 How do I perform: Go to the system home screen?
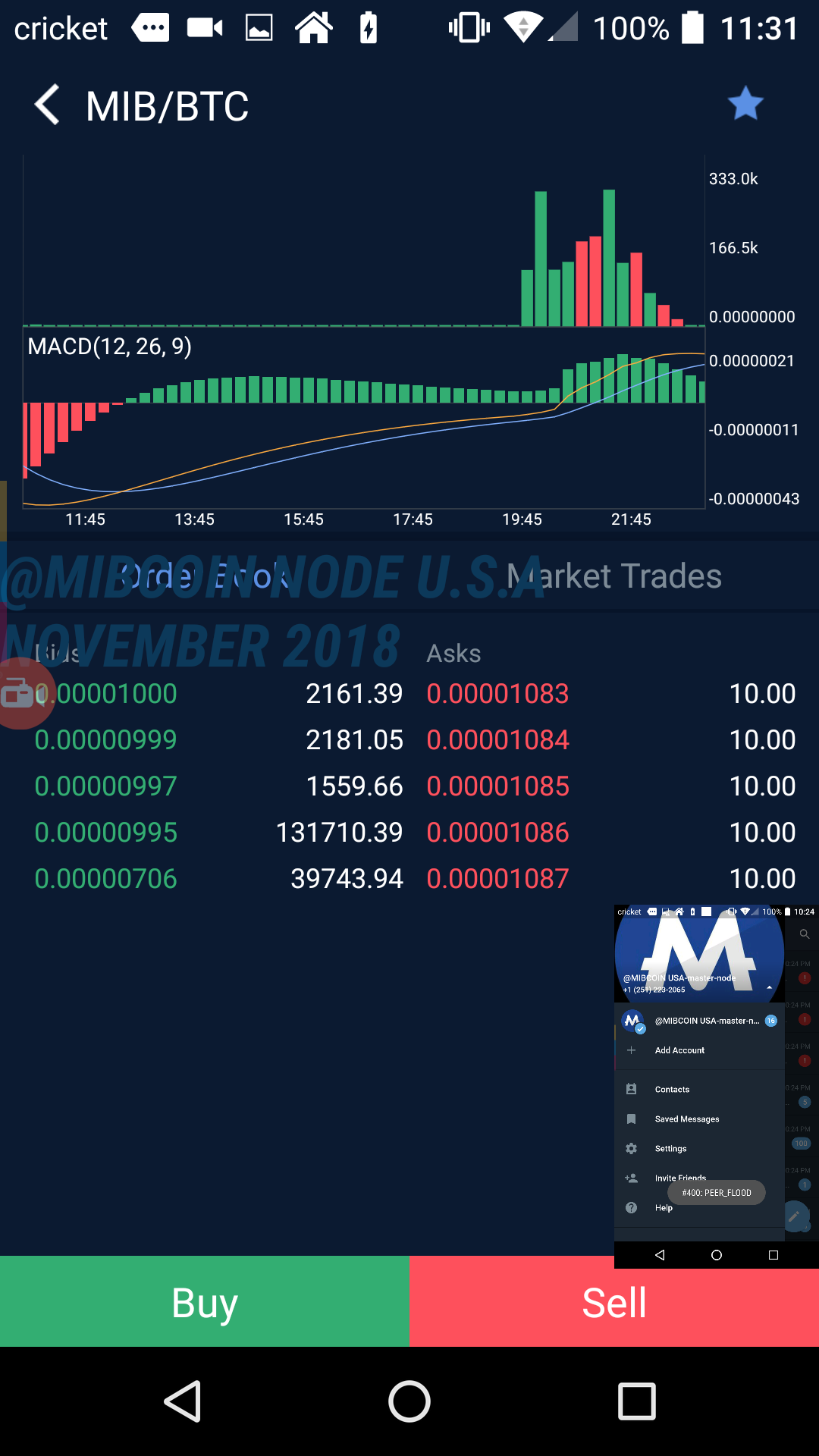coord(409,1401)
